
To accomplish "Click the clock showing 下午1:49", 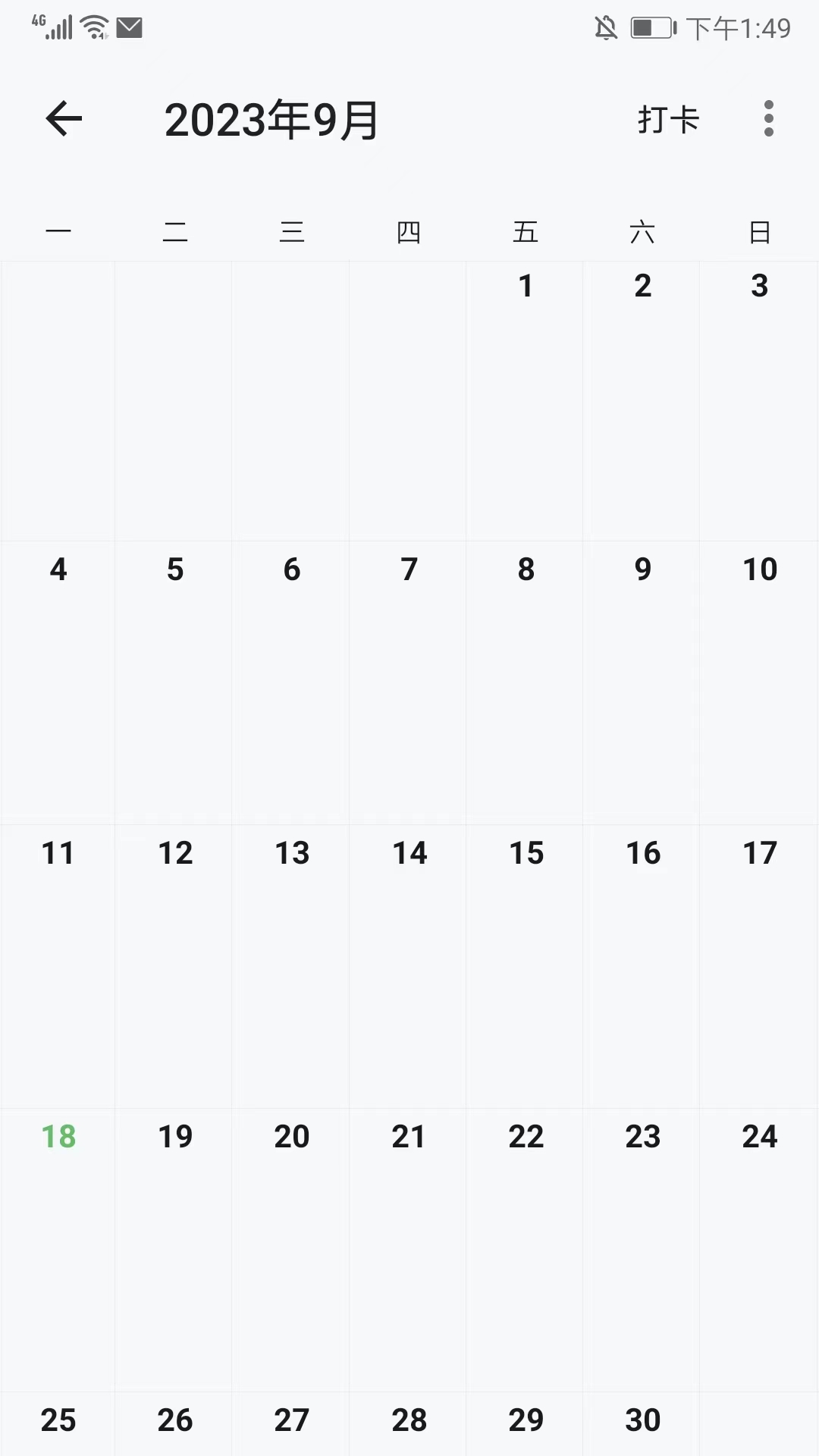I will pos(739,27).
